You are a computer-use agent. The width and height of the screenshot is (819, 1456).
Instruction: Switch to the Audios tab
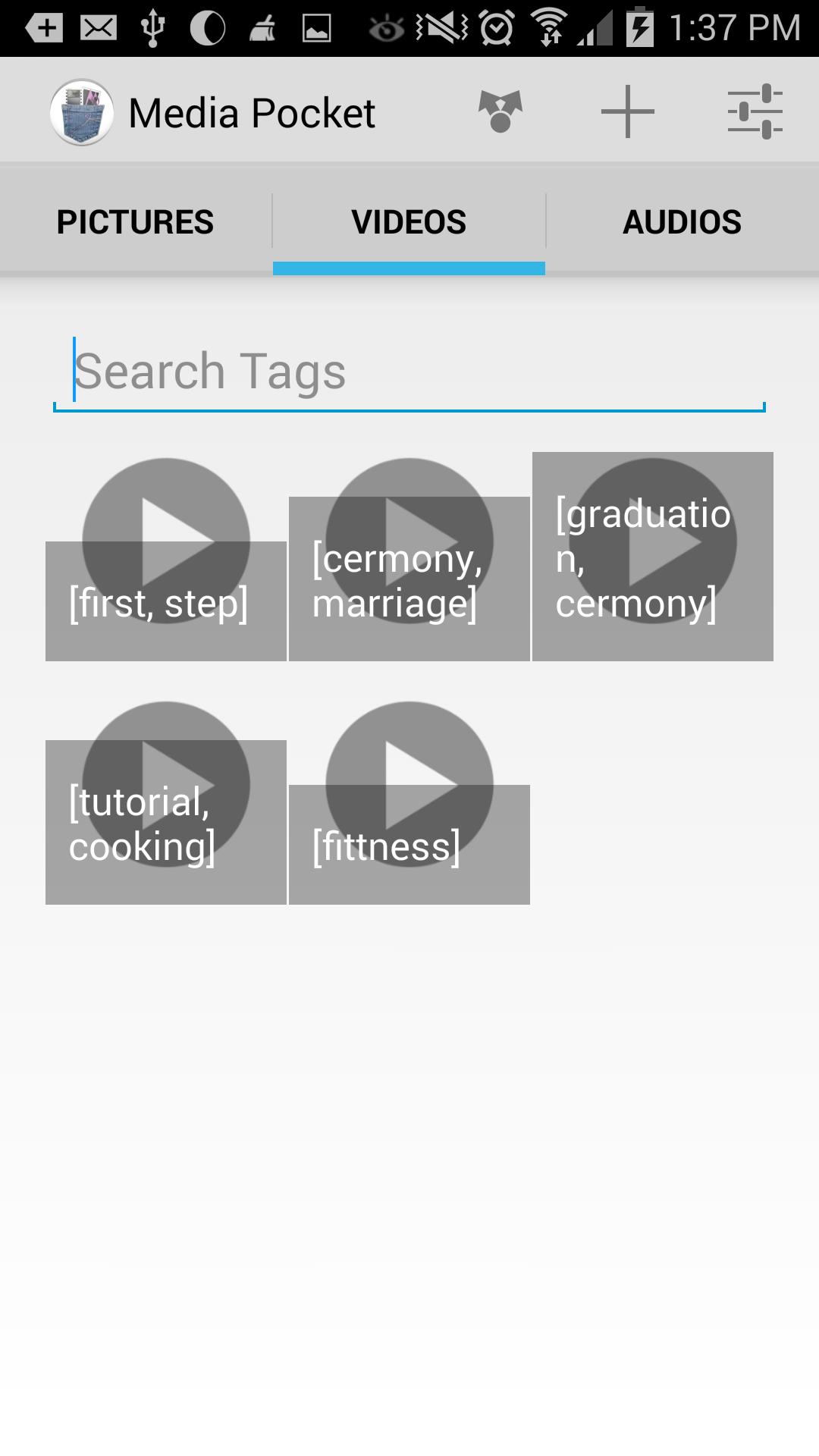tap(682, 222)
